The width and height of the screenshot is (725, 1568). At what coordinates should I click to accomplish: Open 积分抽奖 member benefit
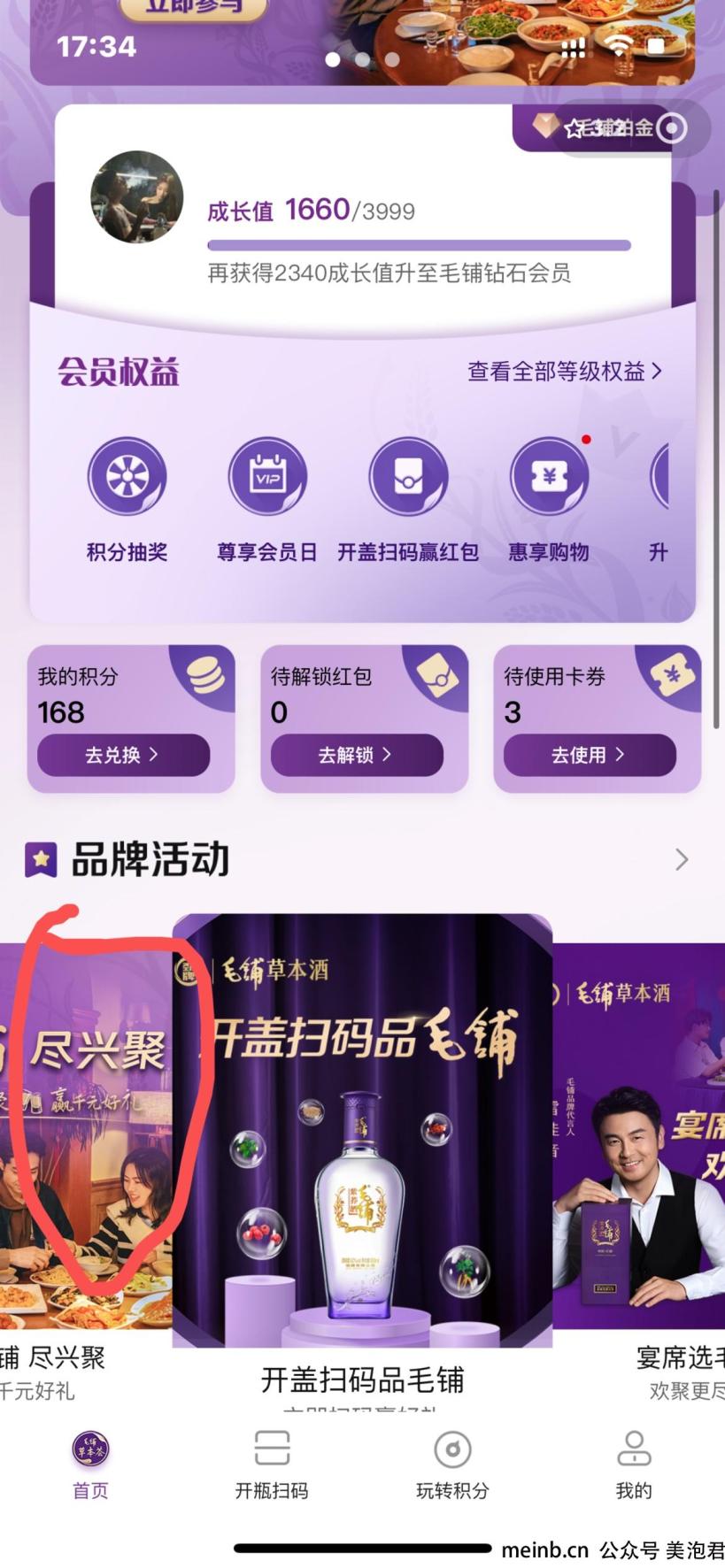click(127, 478)
